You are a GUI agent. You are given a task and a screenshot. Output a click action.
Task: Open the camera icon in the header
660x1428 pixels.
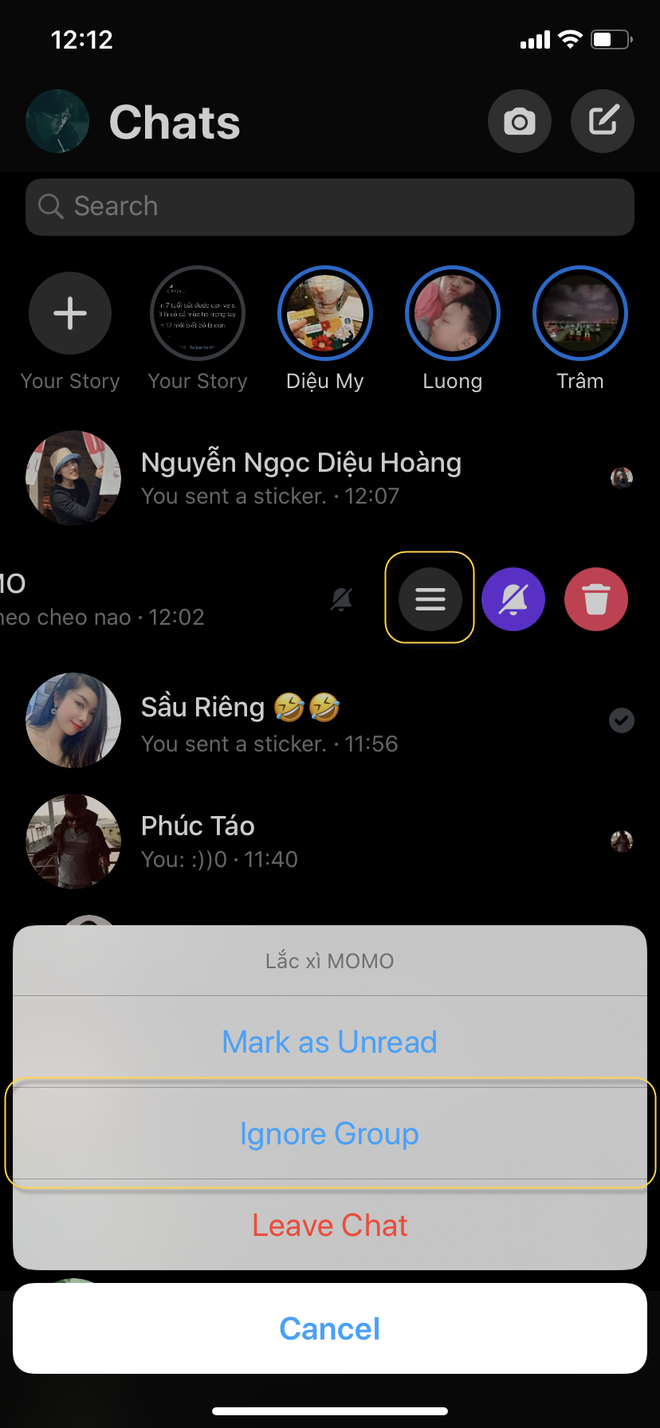(x=519, y=122)
